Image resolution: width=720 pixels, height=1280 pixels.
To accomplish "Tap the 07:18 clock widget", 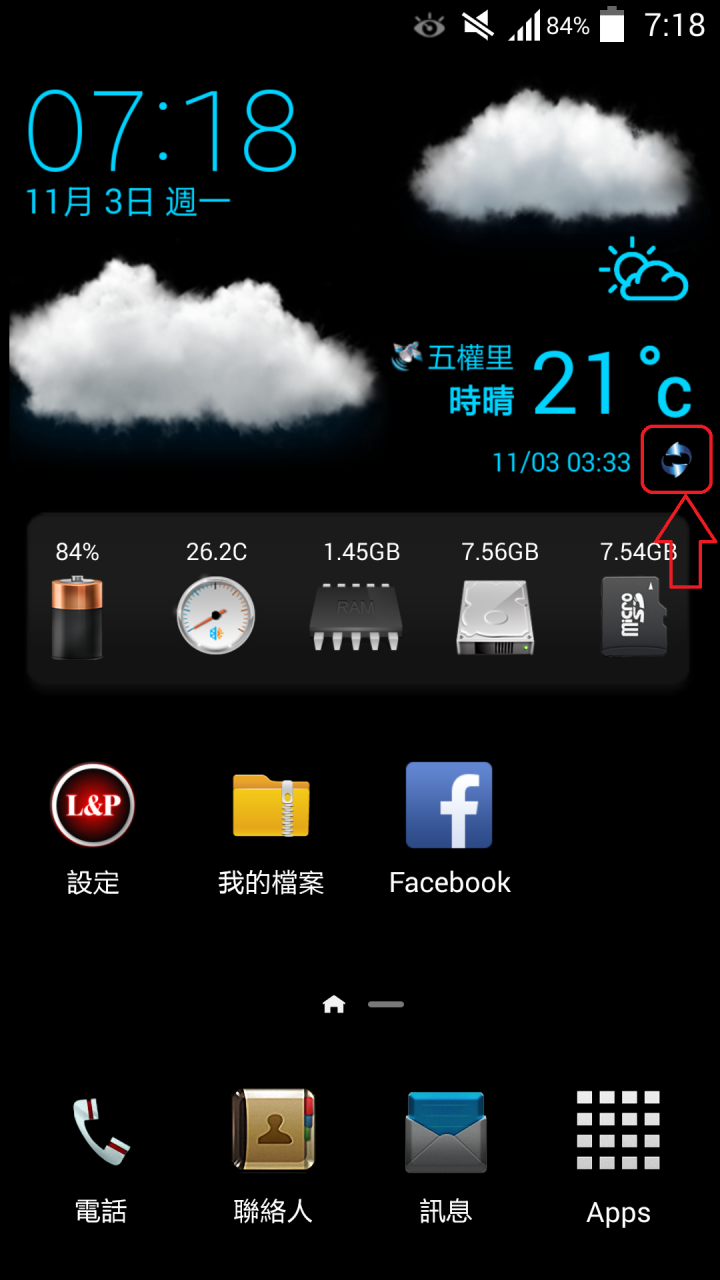I will 162,132.
